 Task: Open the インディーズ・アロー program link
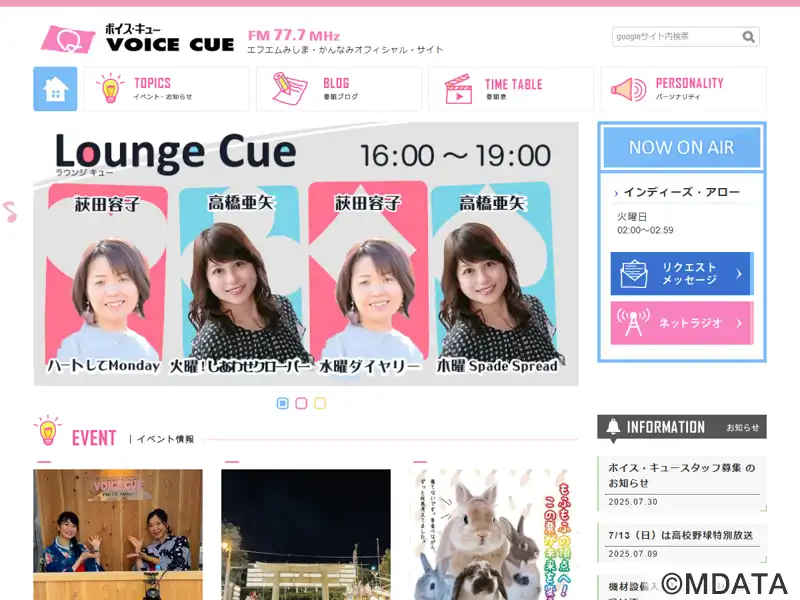click(682, 192)
